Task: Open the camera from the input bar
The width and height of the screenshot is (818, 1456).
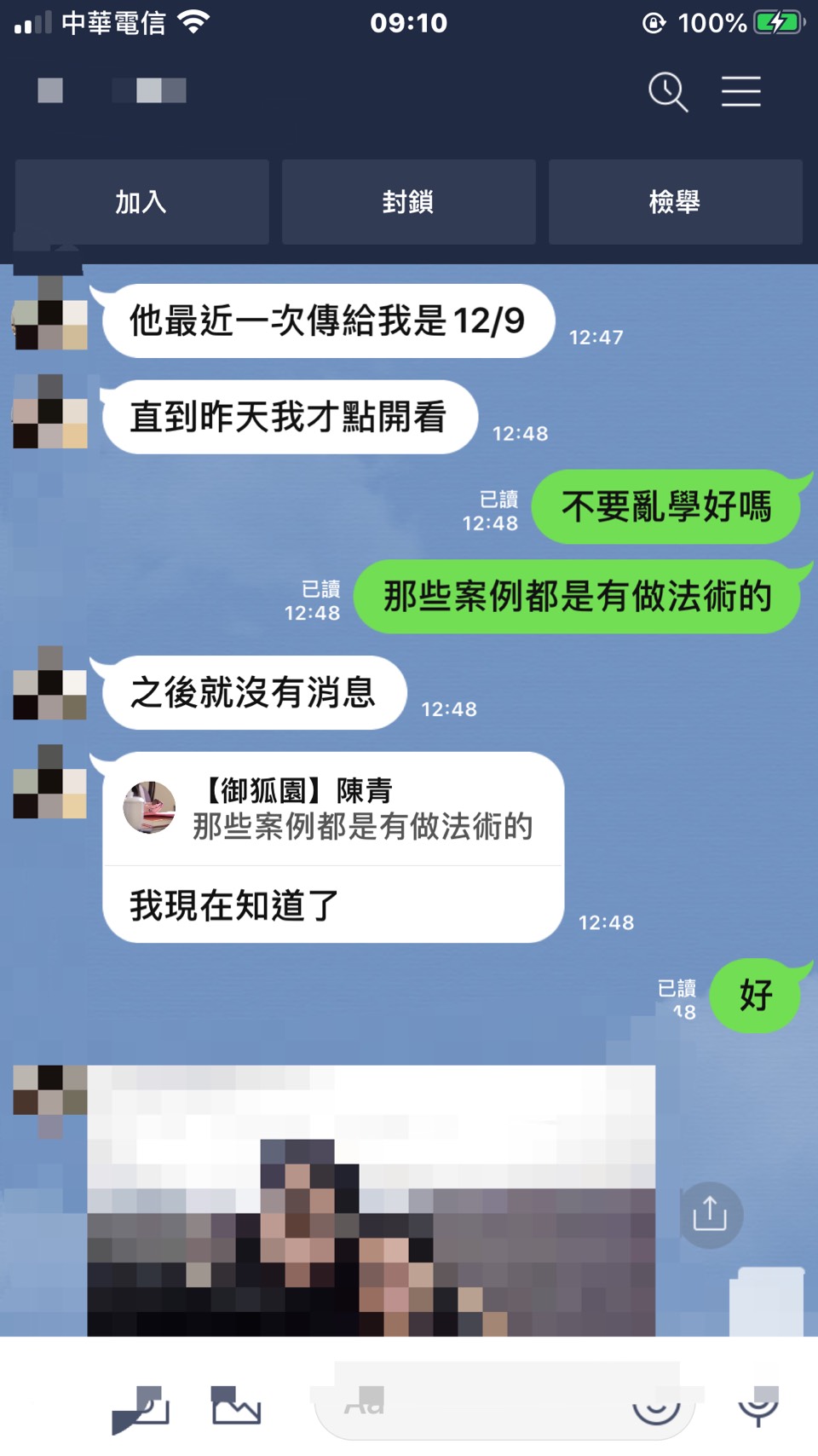Action: pos(141,1408)
